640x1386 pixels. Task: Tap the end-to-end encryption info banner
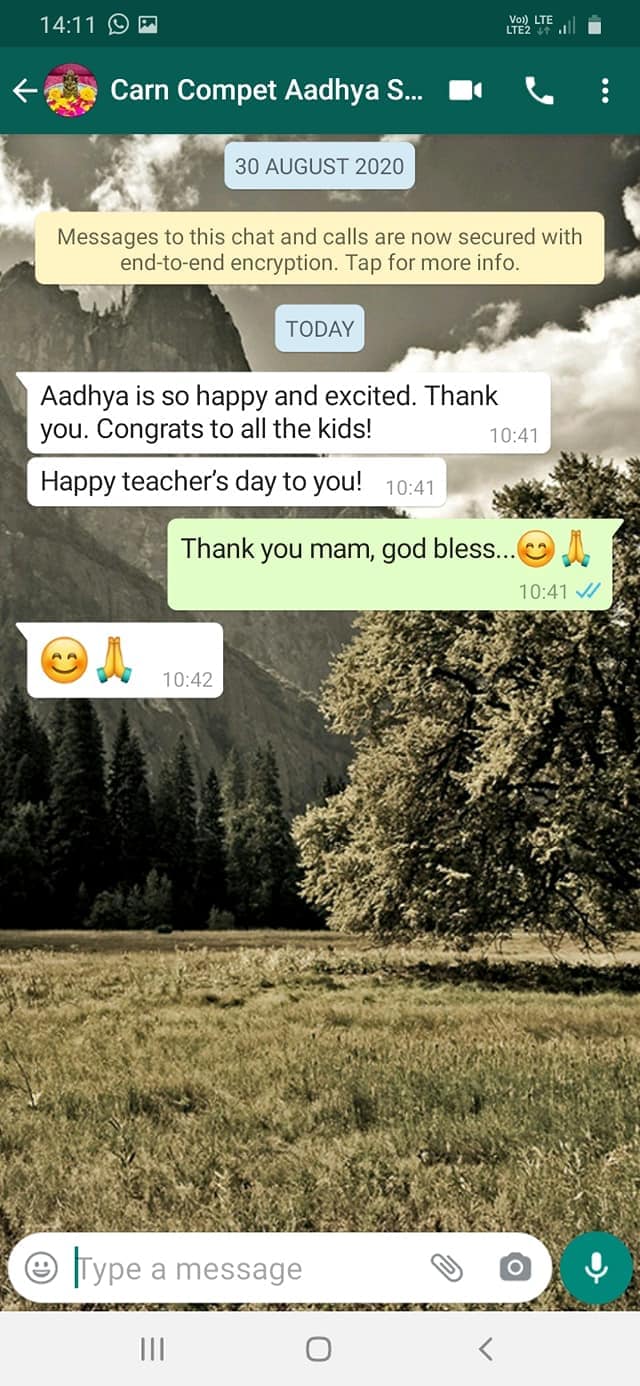320,250
